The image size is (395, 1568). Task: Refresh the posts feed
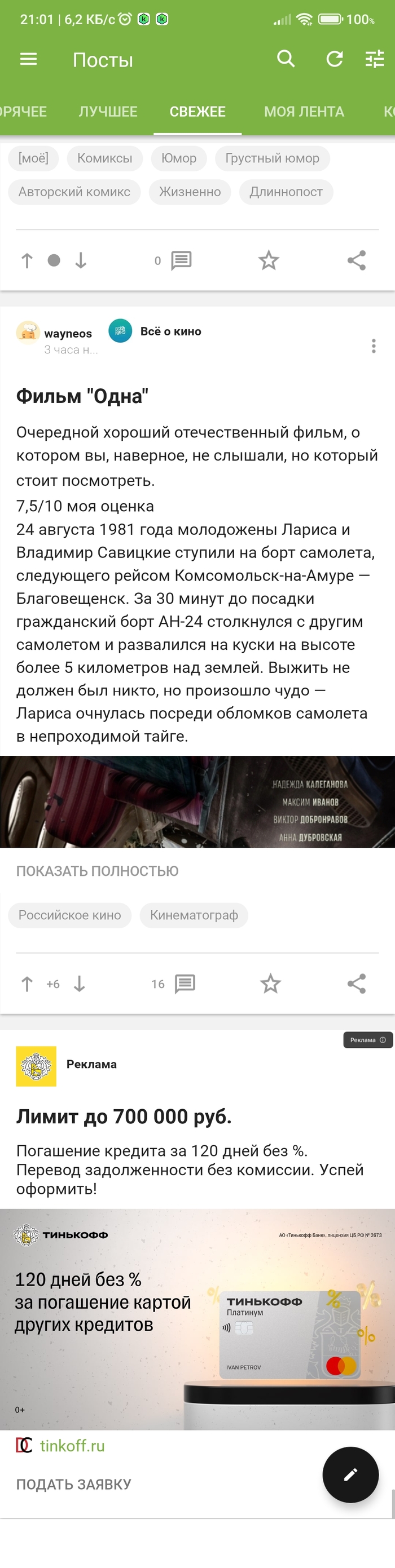pyautogui.click(x=334, y=59)
